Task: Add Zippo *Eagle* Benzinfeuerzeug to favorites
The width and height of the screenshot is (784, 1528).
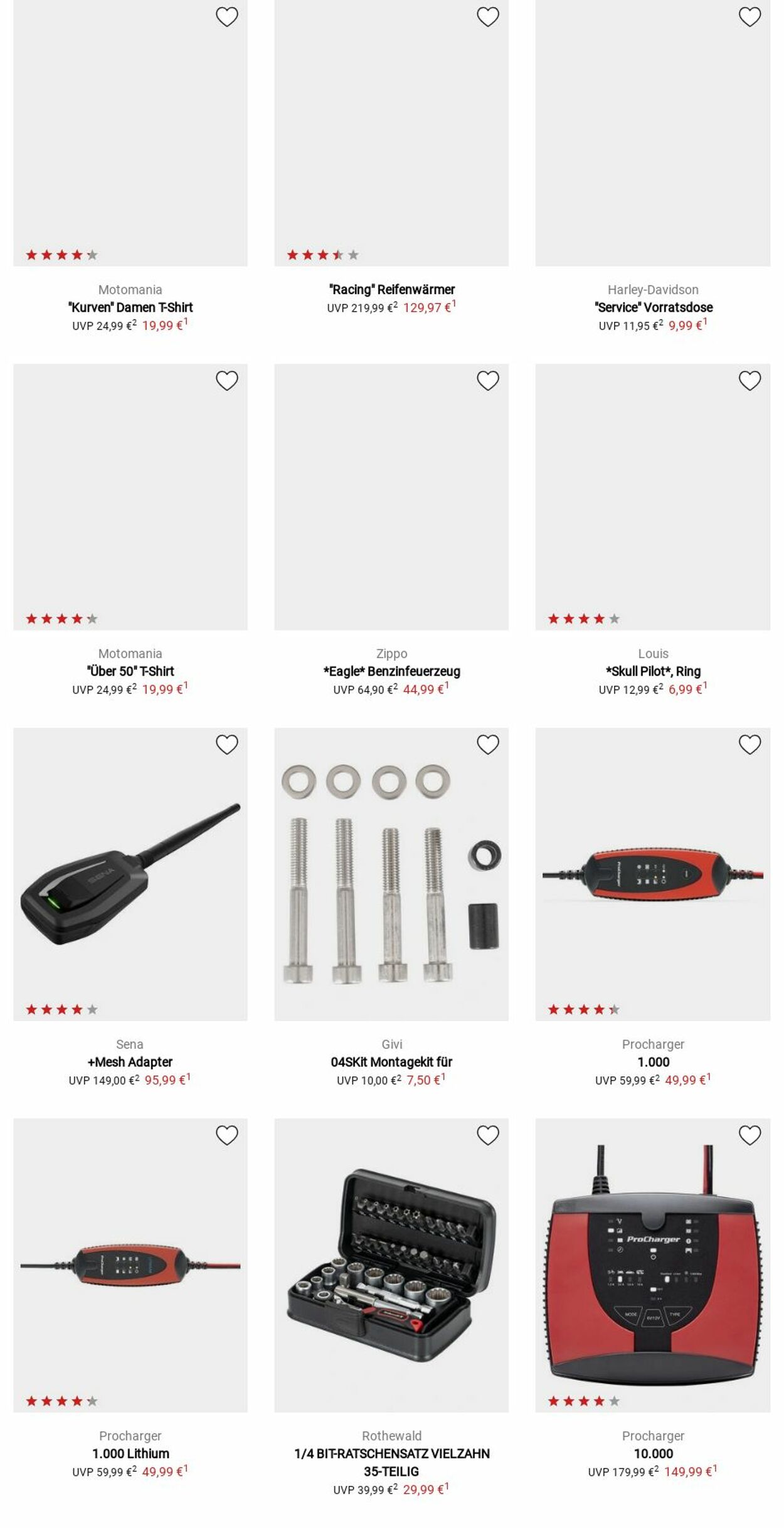Action: tap(488, 381)
